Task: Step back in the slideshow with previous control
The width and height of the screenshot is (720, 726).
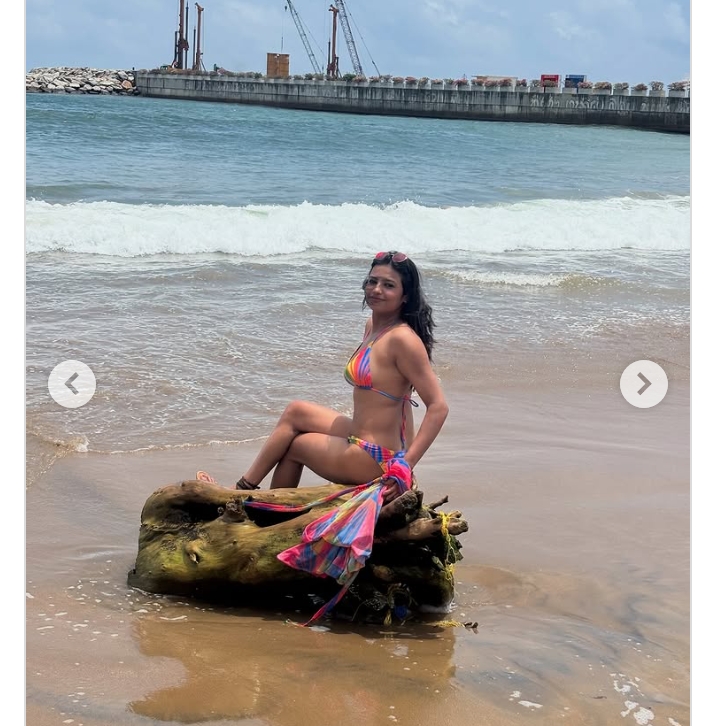Action: (72, 383)
